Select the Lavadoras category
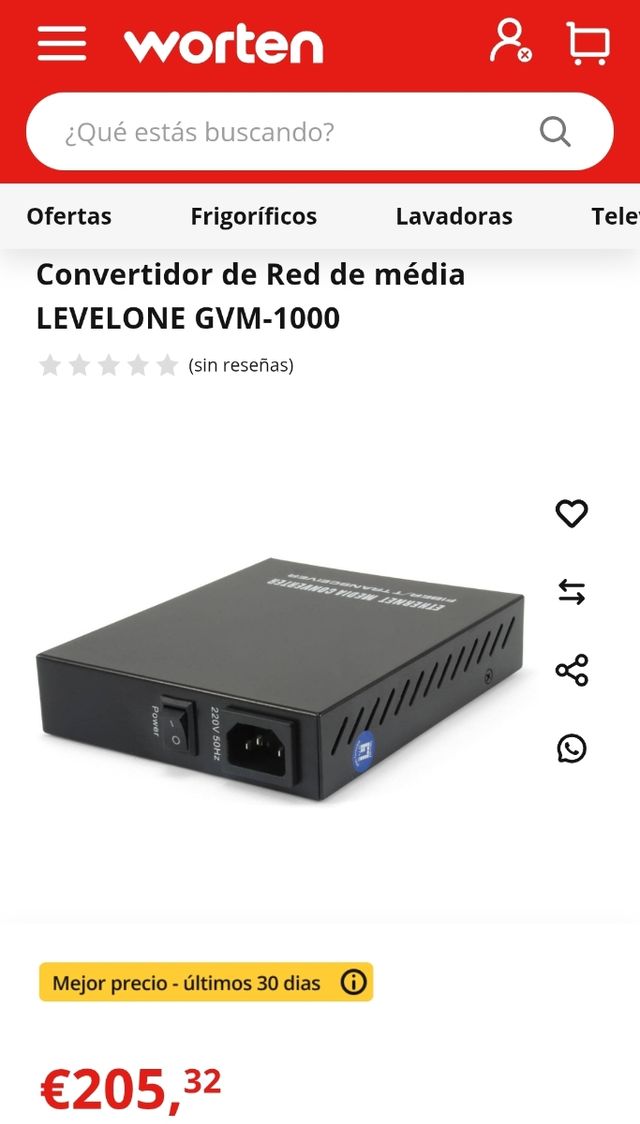 [x=454, y=216]
